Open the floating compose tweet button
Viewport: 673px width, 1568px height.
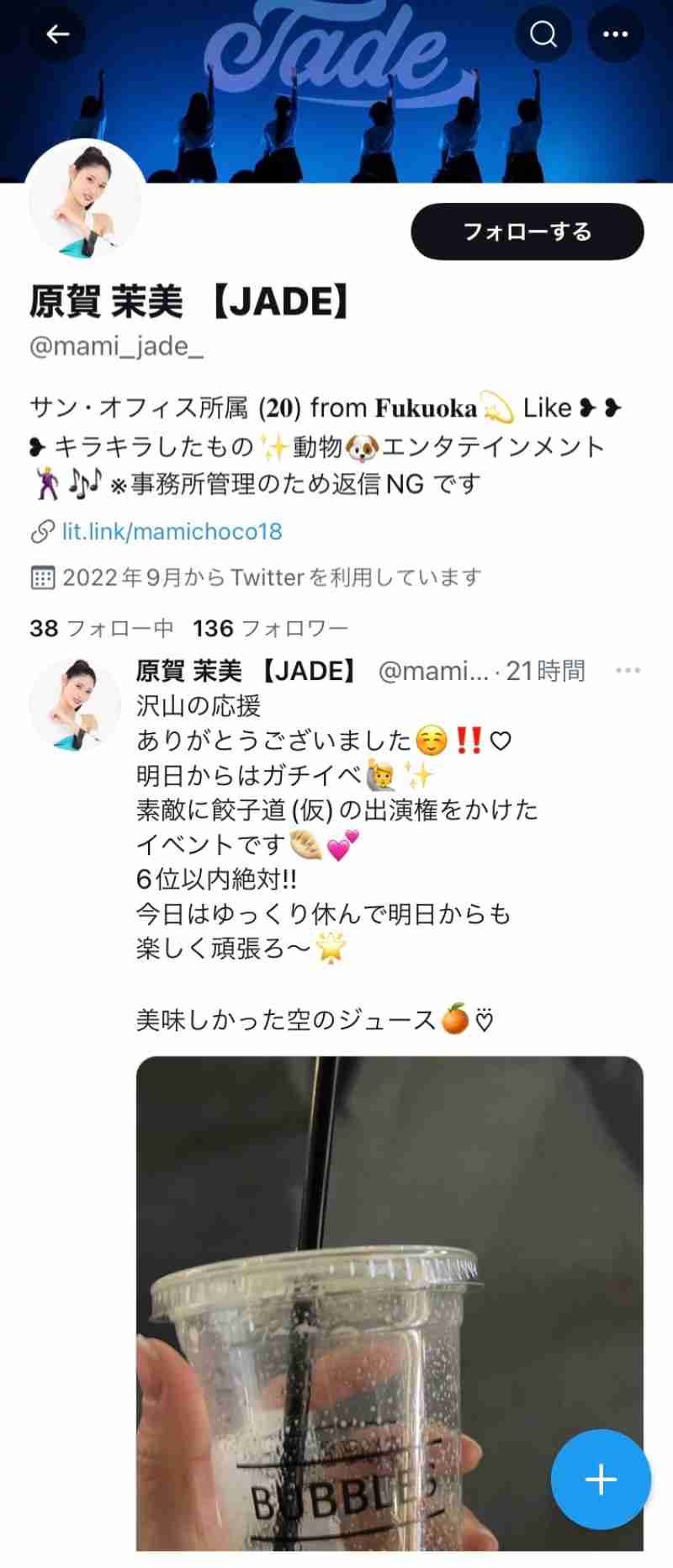(x=600, y=1480)
